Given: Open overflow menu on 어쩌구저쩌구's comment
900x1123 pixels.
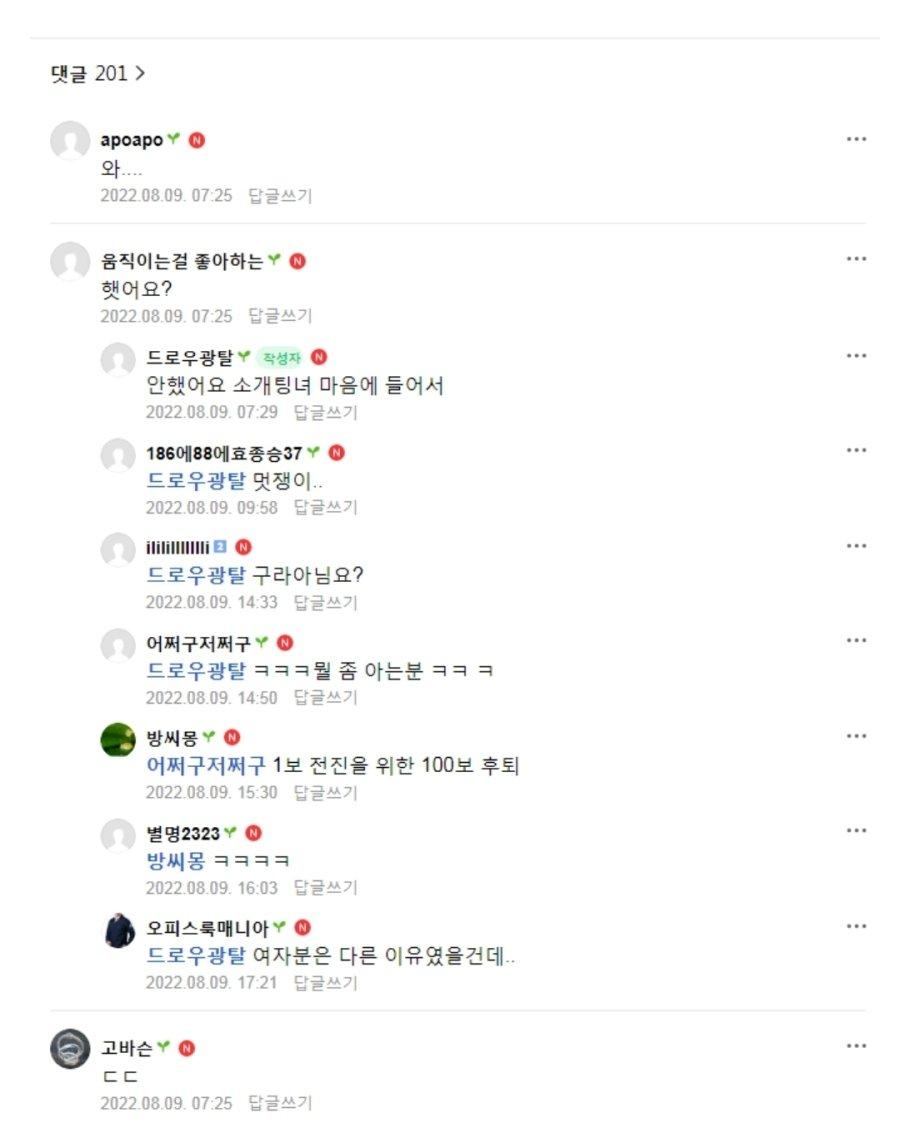Looking at the screenshot, I should [856, 640].
